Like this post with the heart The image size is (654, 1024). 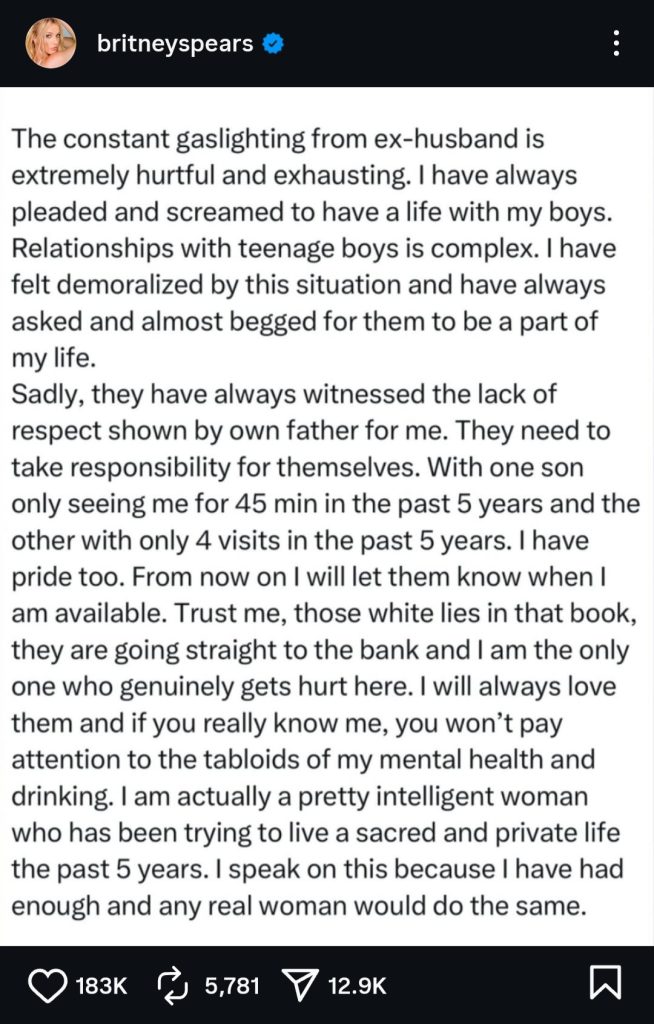pos(47,985)
